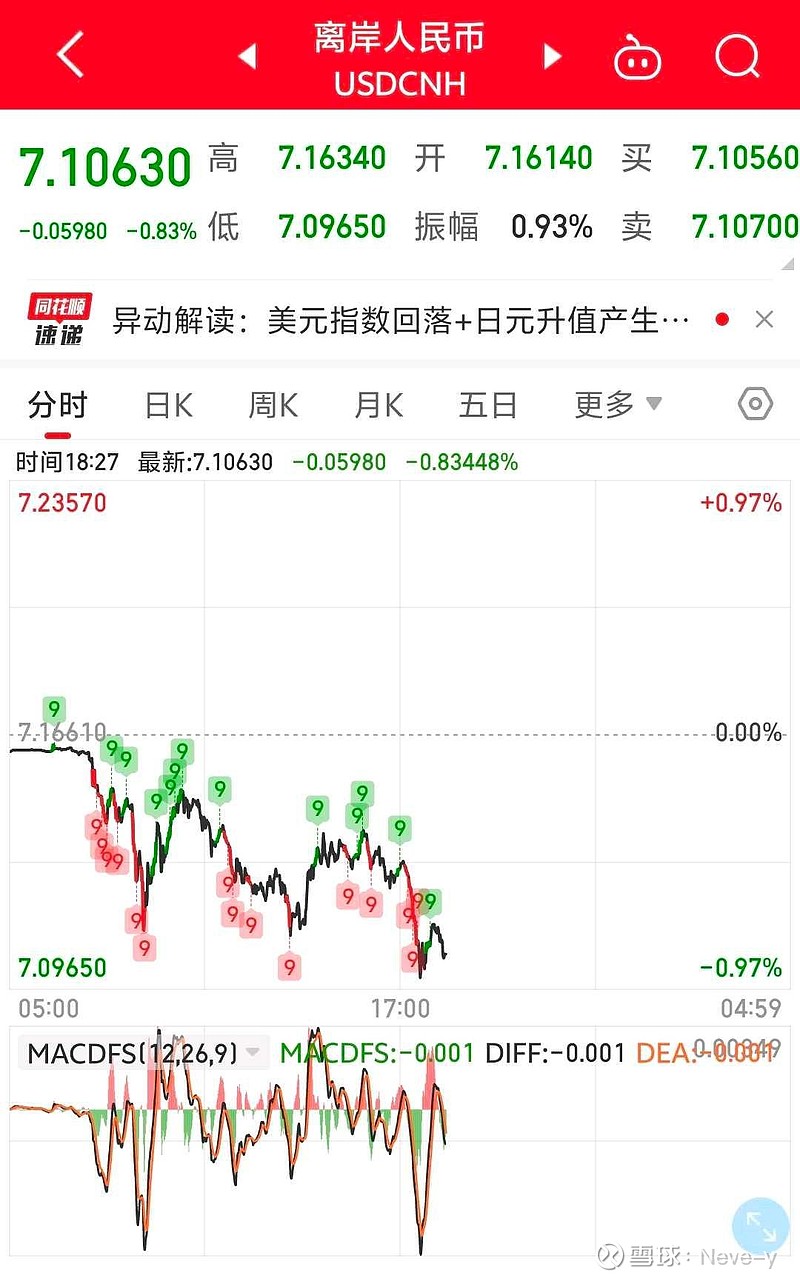This screenshot has height=1281, width=800.
Task: Expand the chart to fullscreen
Action: tap(761, 1226)
